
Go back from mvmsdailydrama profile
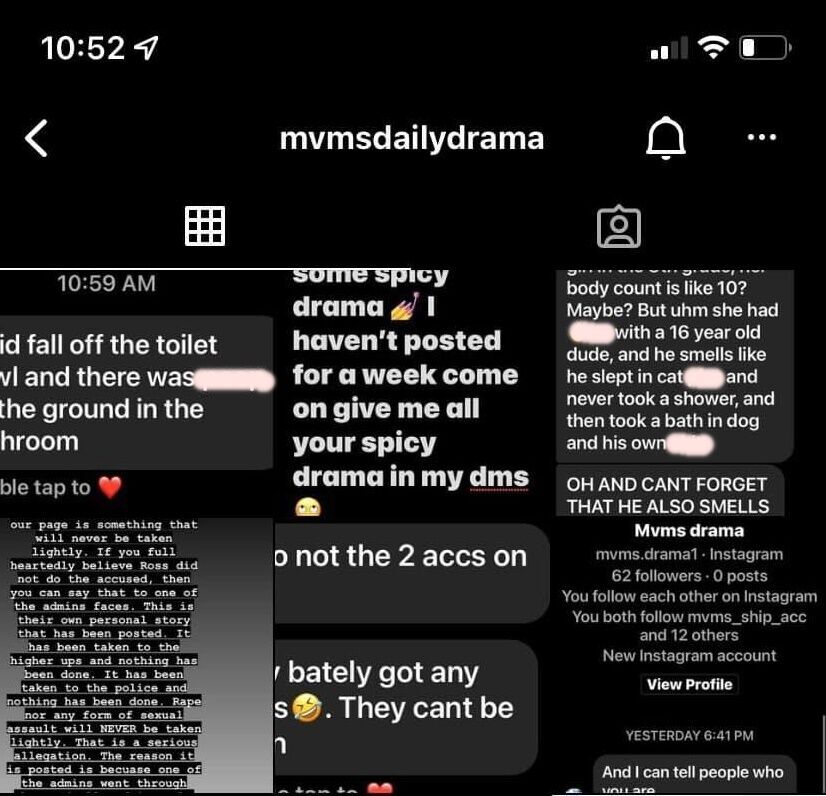(x=36, y=139)
